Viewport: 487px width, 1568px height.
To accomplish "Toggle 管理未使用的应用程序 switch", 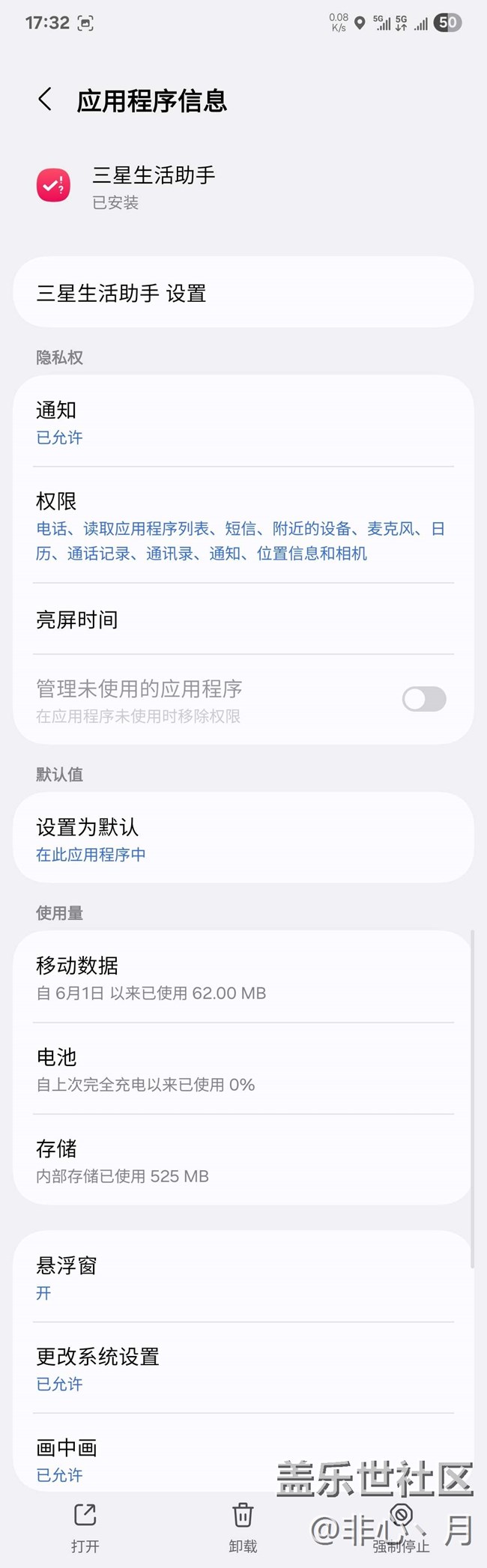I will pos(424,699).
